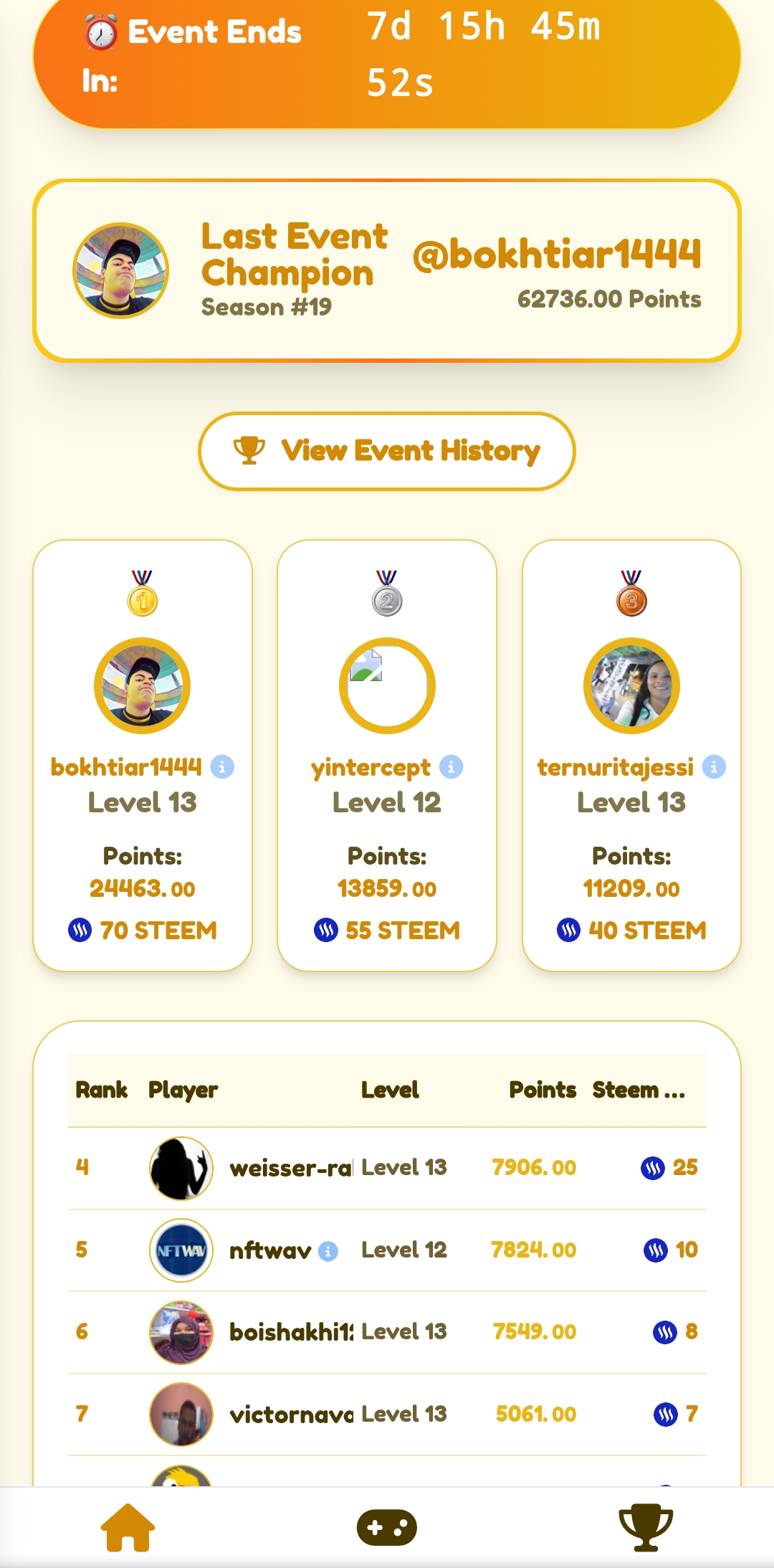The height and width of the screenshot is (1568, 774).
Task: Go to the home tab
Action: [x=128, y=1528]
